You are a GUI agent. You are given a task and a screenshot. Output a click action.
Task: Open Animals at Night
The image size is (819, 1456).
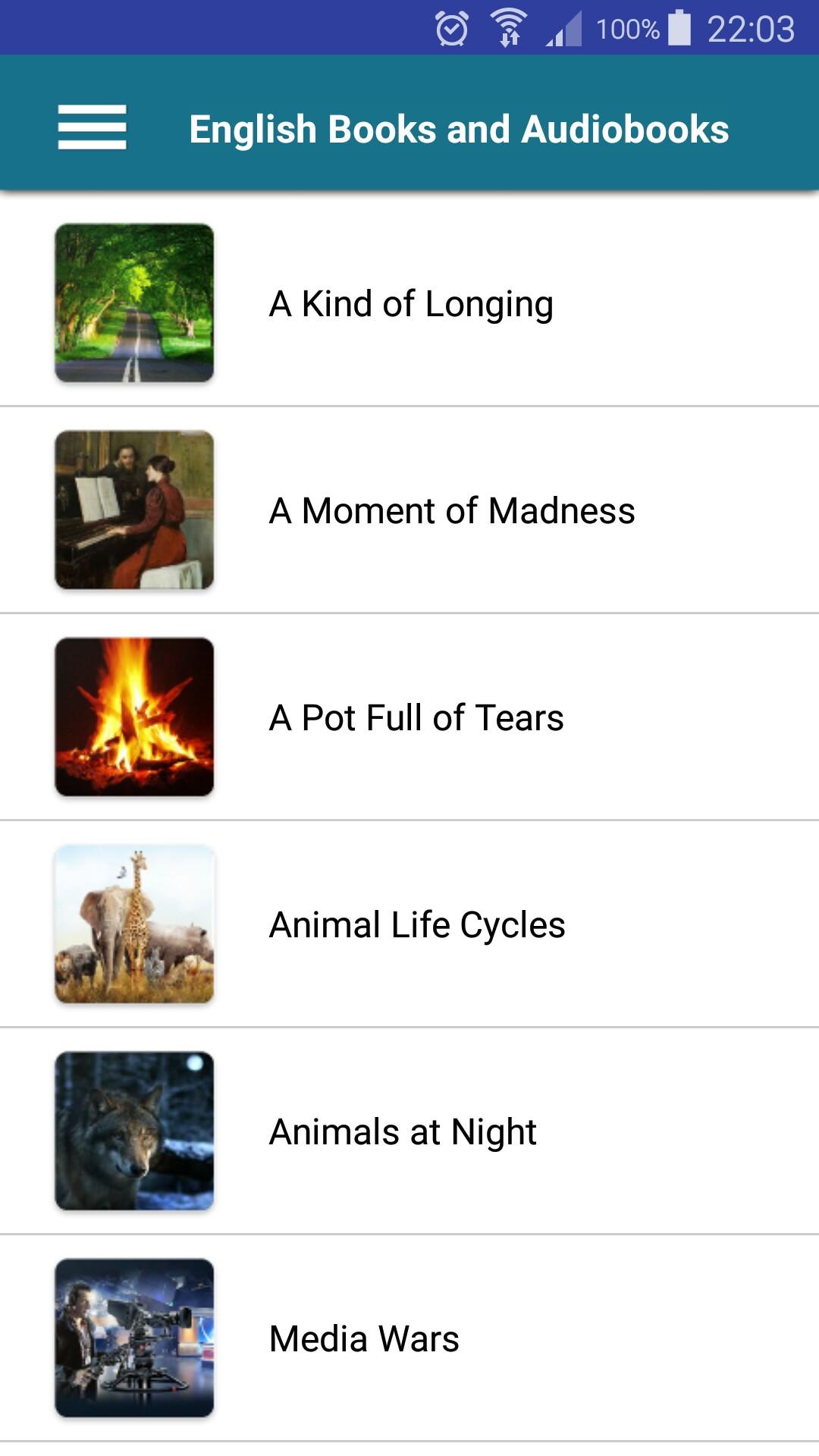(x=403, y=1131)
